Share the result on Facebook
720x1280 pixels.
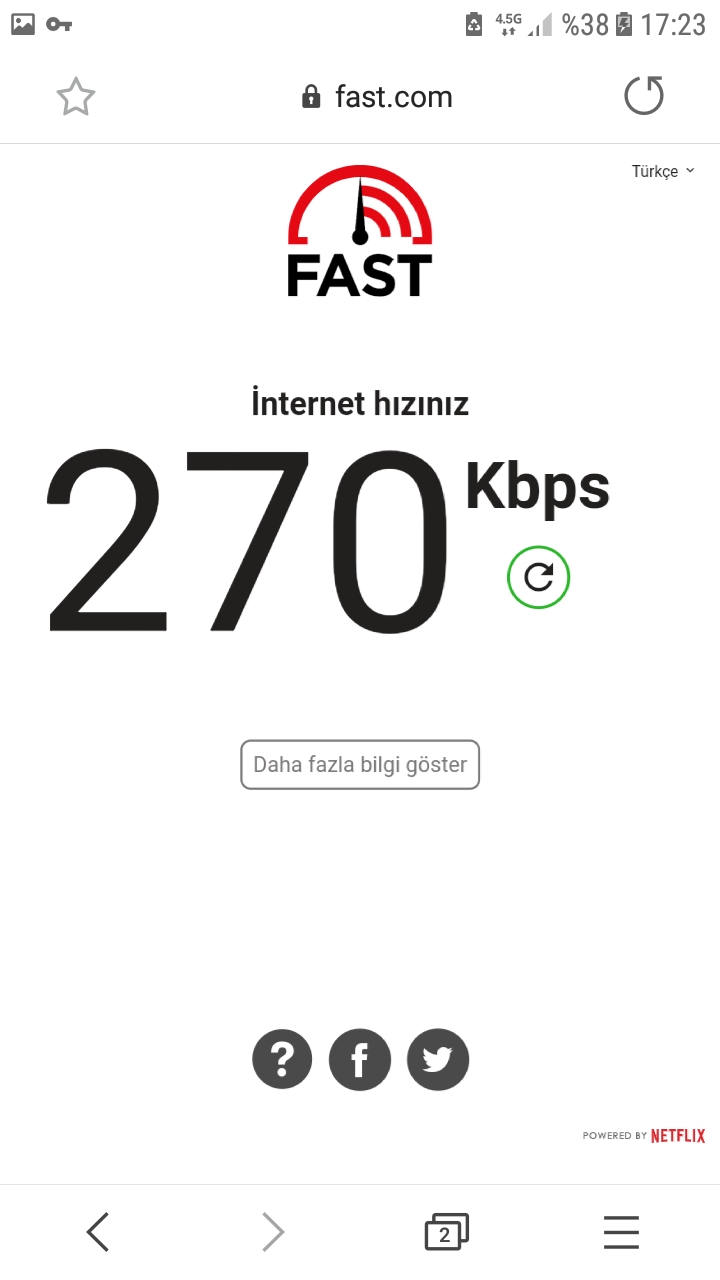(359, 1059)
